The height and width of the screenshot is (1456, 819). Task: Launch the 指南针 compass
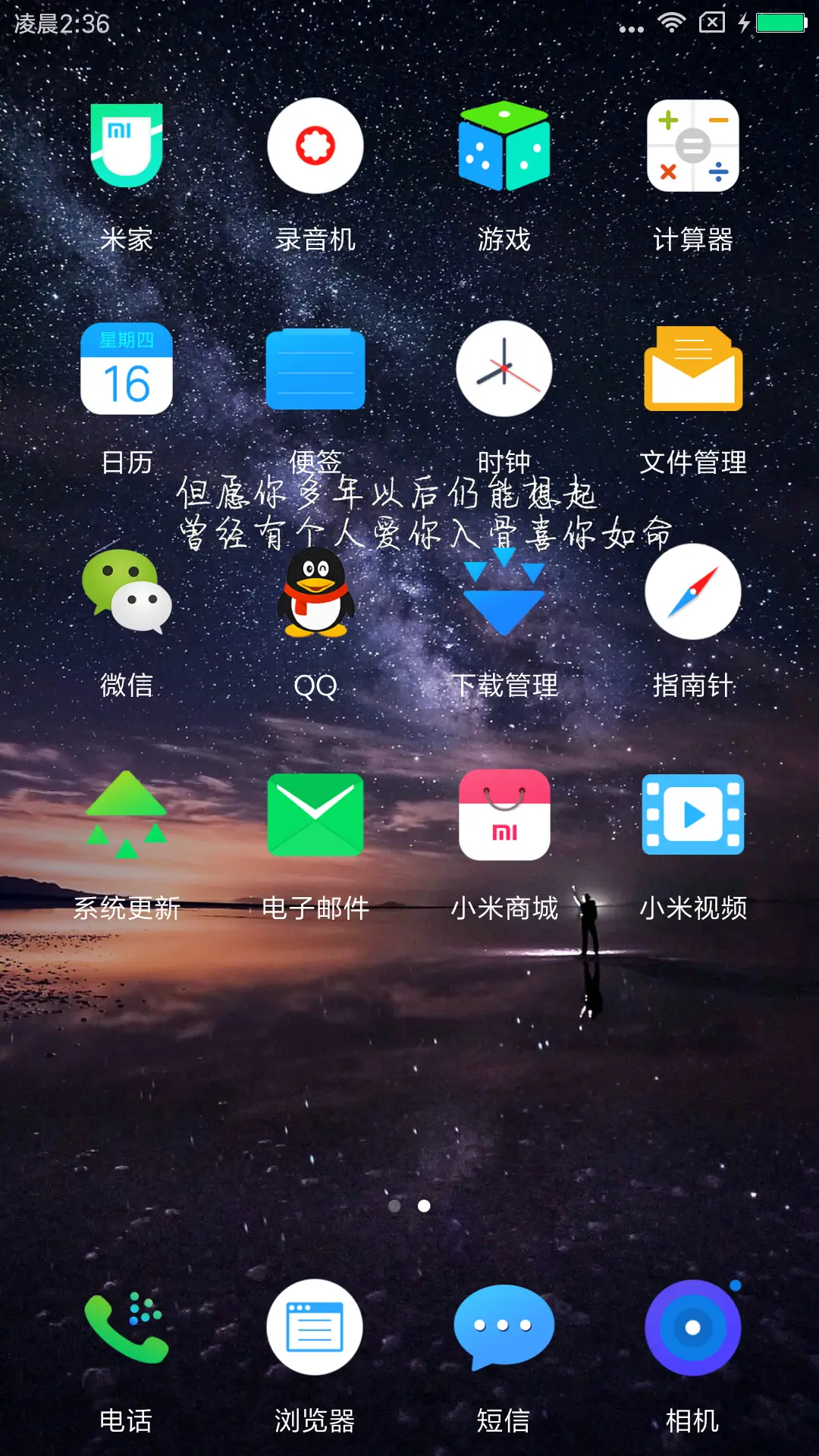pos(693,593)
